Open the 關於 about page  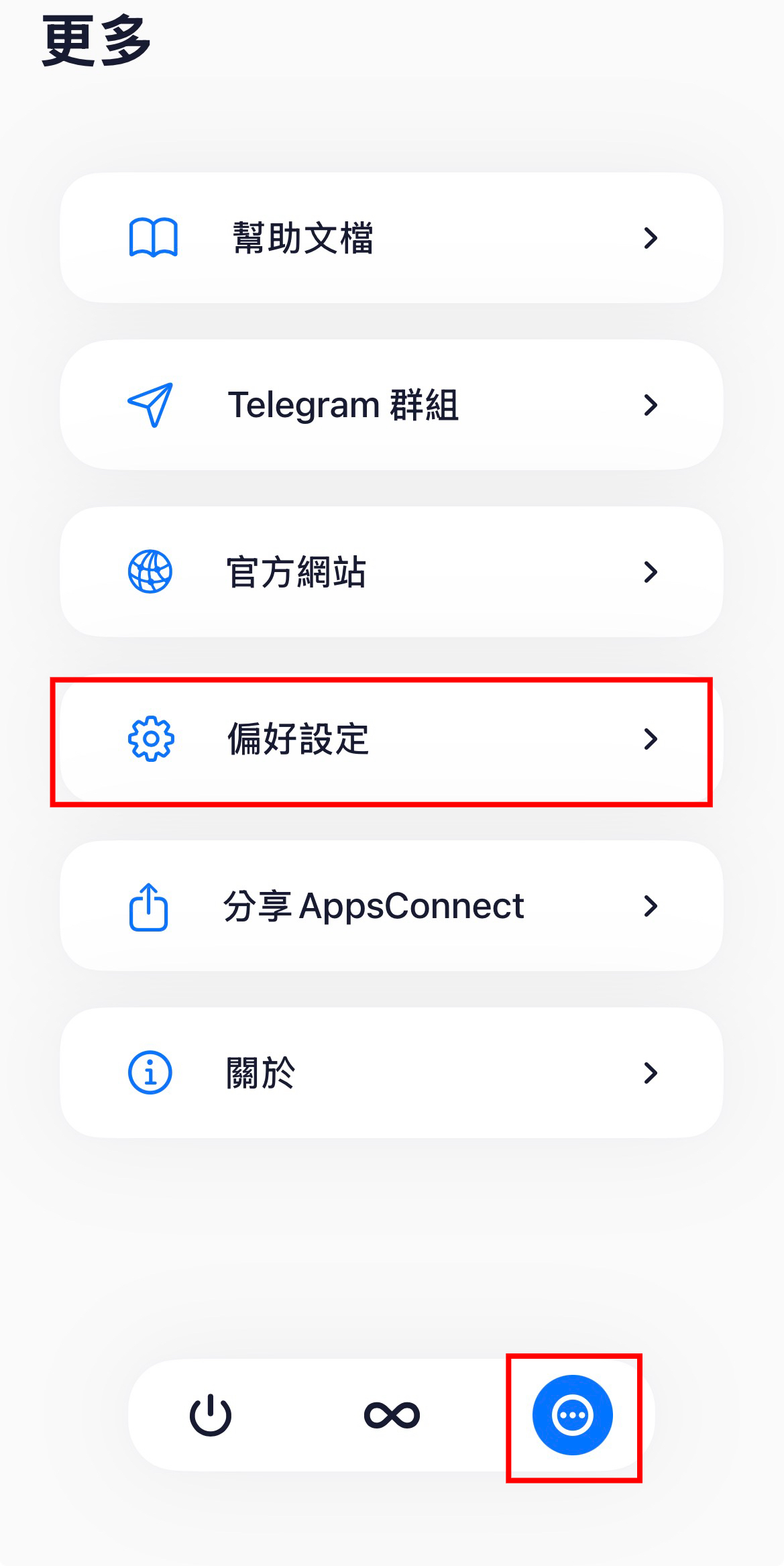[391, 1072]
